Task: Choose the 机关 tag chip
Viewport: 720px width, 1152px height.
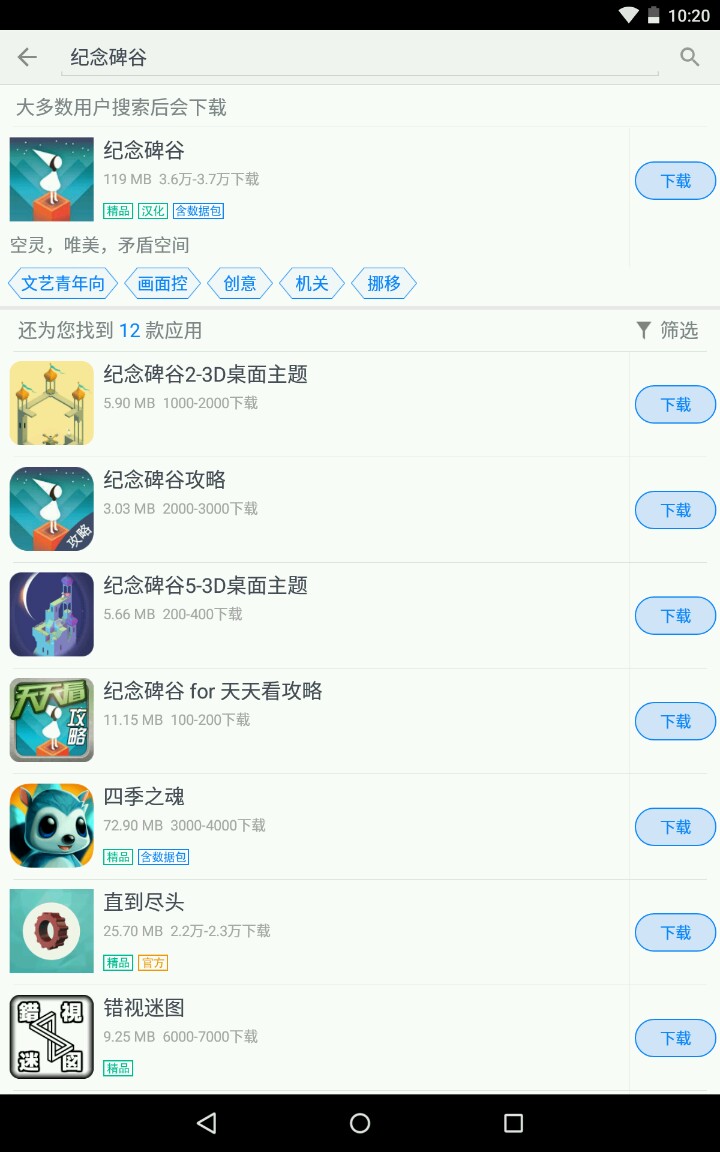Action: [312, 284]
